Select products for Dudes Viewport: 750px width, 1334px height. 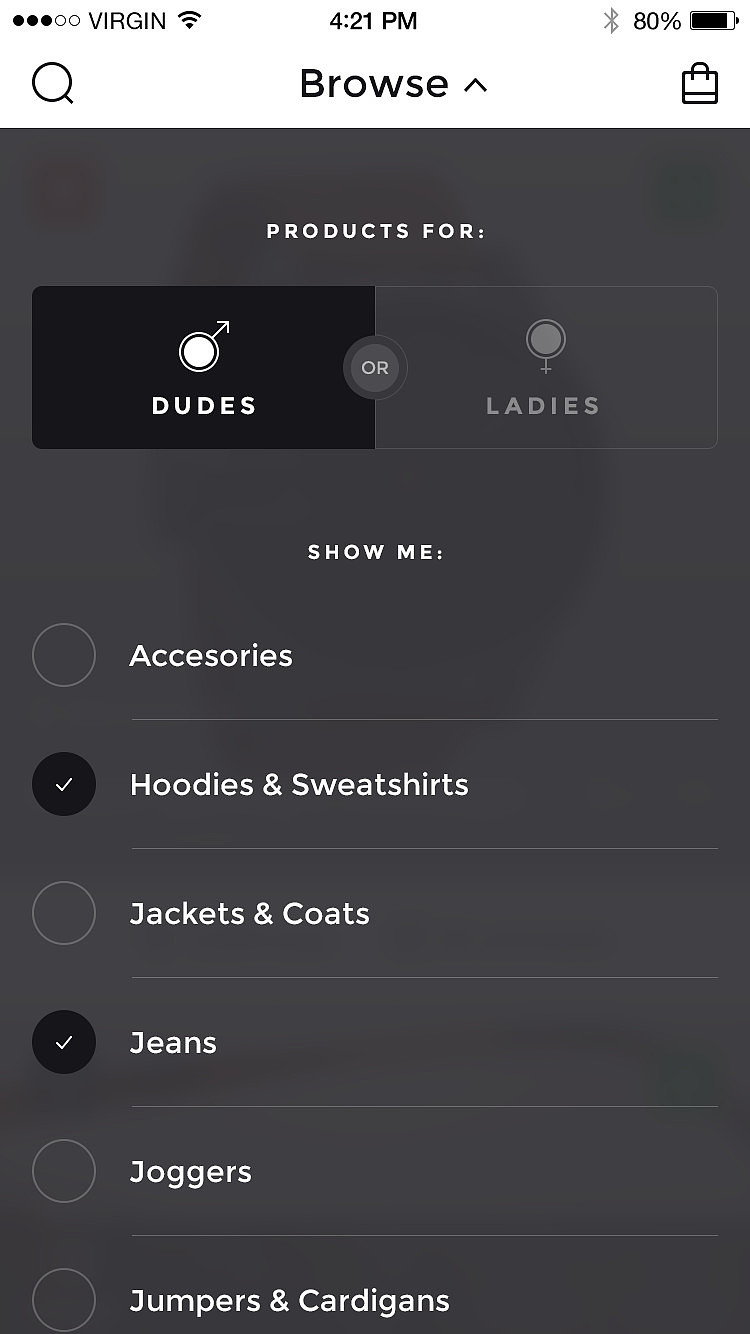tap(204, 368)
